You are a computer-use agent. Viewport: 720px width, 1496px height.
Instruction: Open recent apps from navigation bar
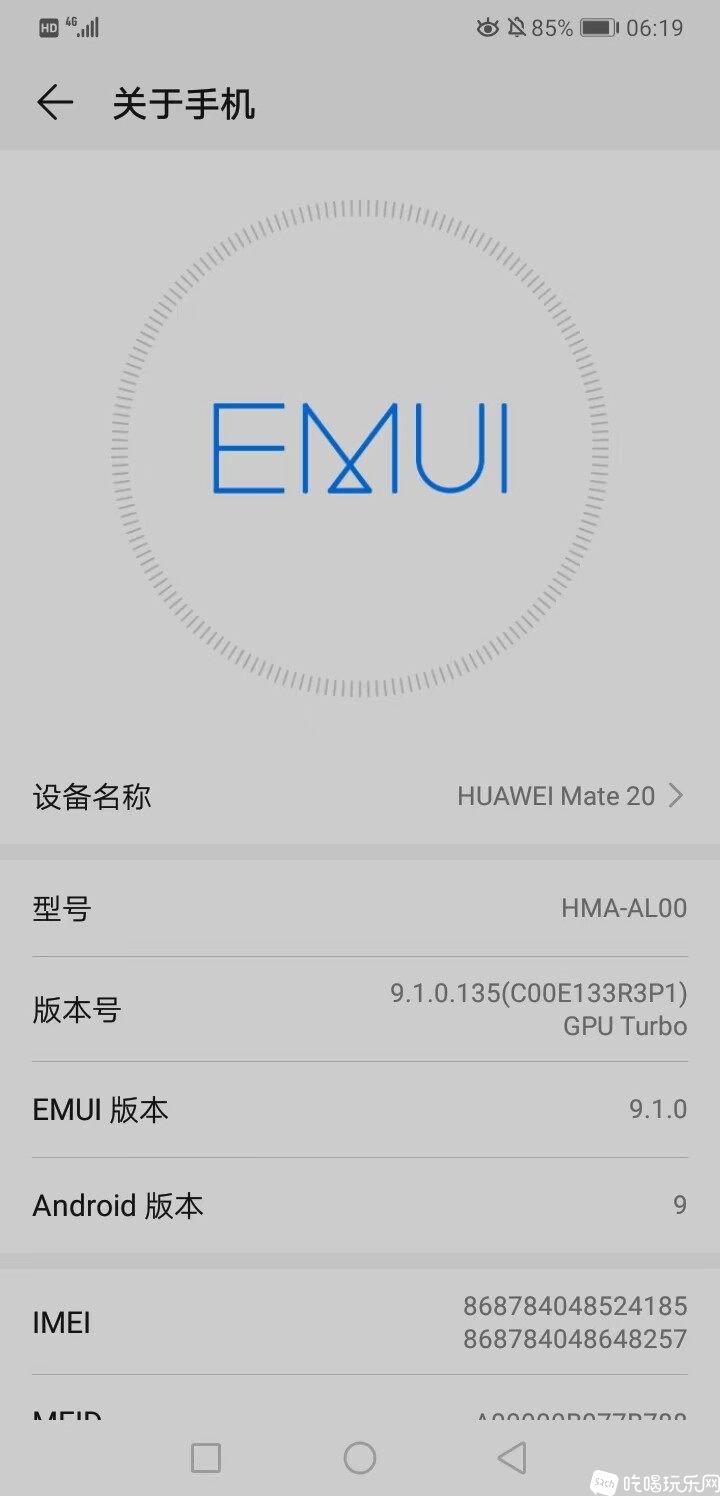pos(206,1458)
